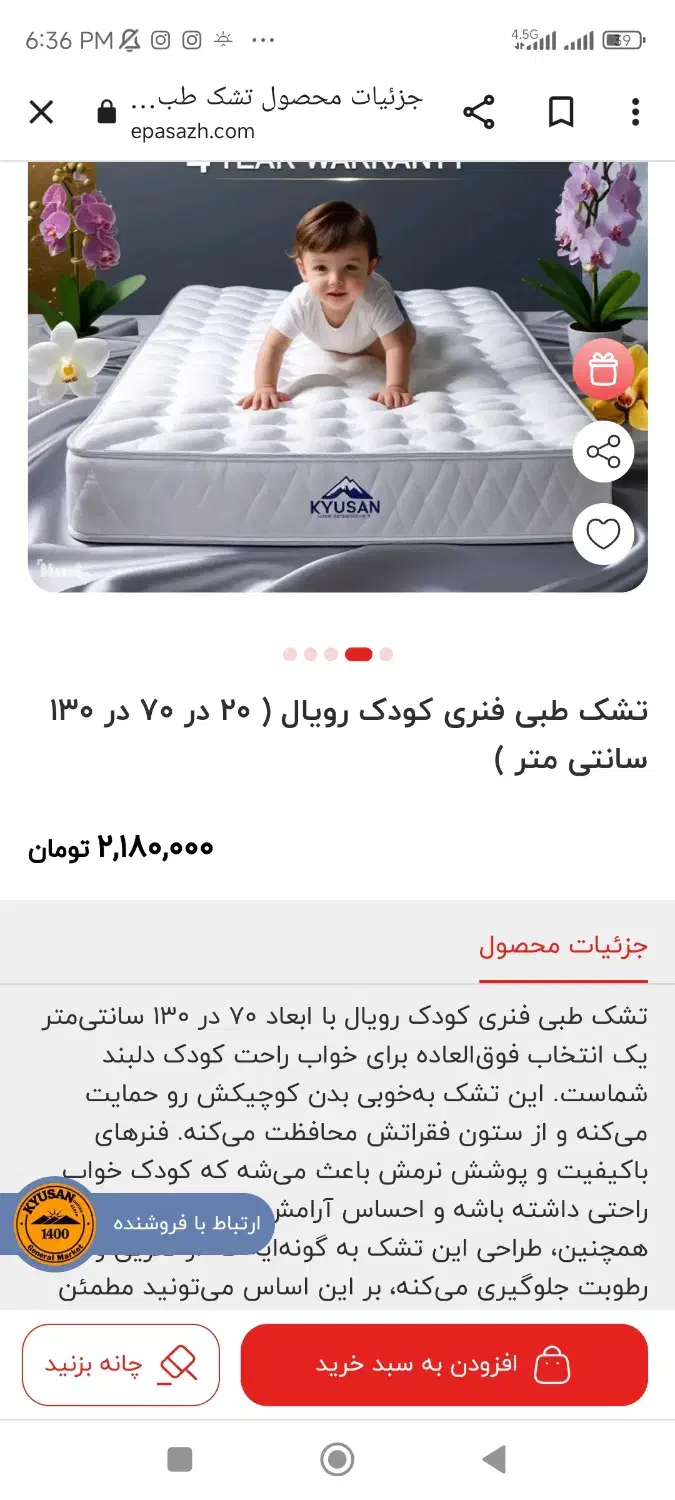This screenshot has width=675, height=1500.
Task: Tap افزودن به سبد خرید button
Action: 444,1365
